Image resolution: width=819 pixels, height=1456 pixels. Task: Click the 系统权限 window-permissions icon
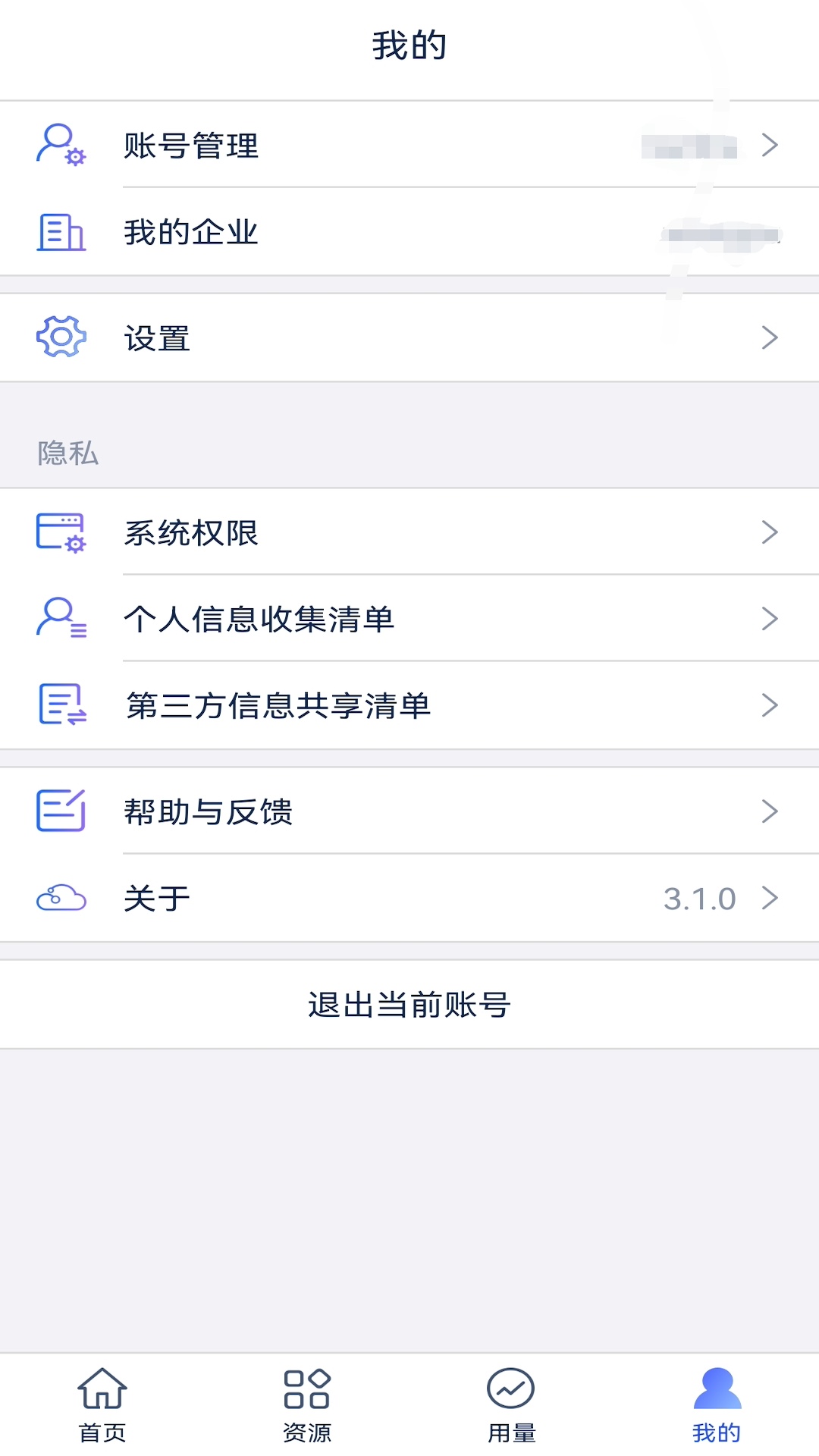pyautogui.click(x=61, y=533)
